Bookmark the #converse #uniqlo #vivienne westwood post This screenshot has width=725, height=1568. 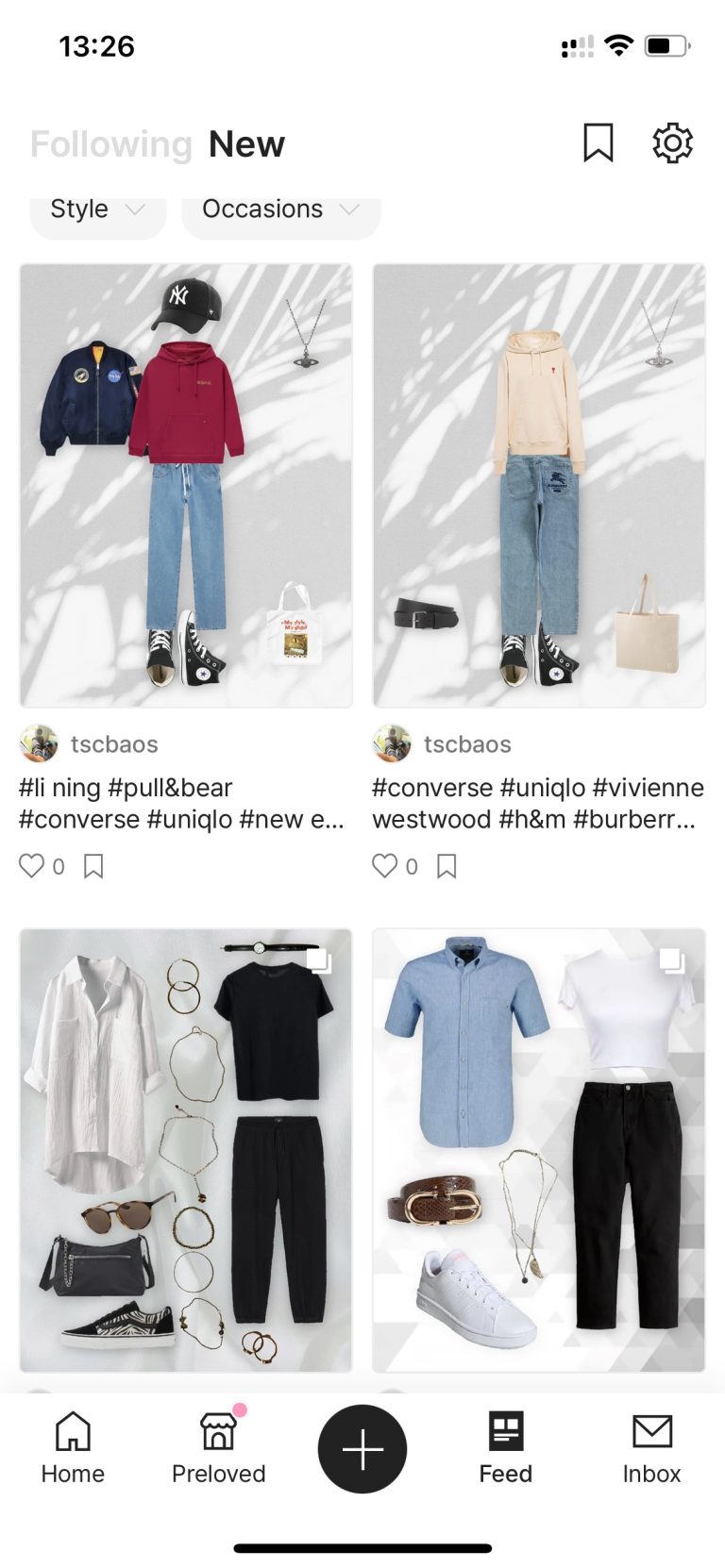(x=447, y=866)
